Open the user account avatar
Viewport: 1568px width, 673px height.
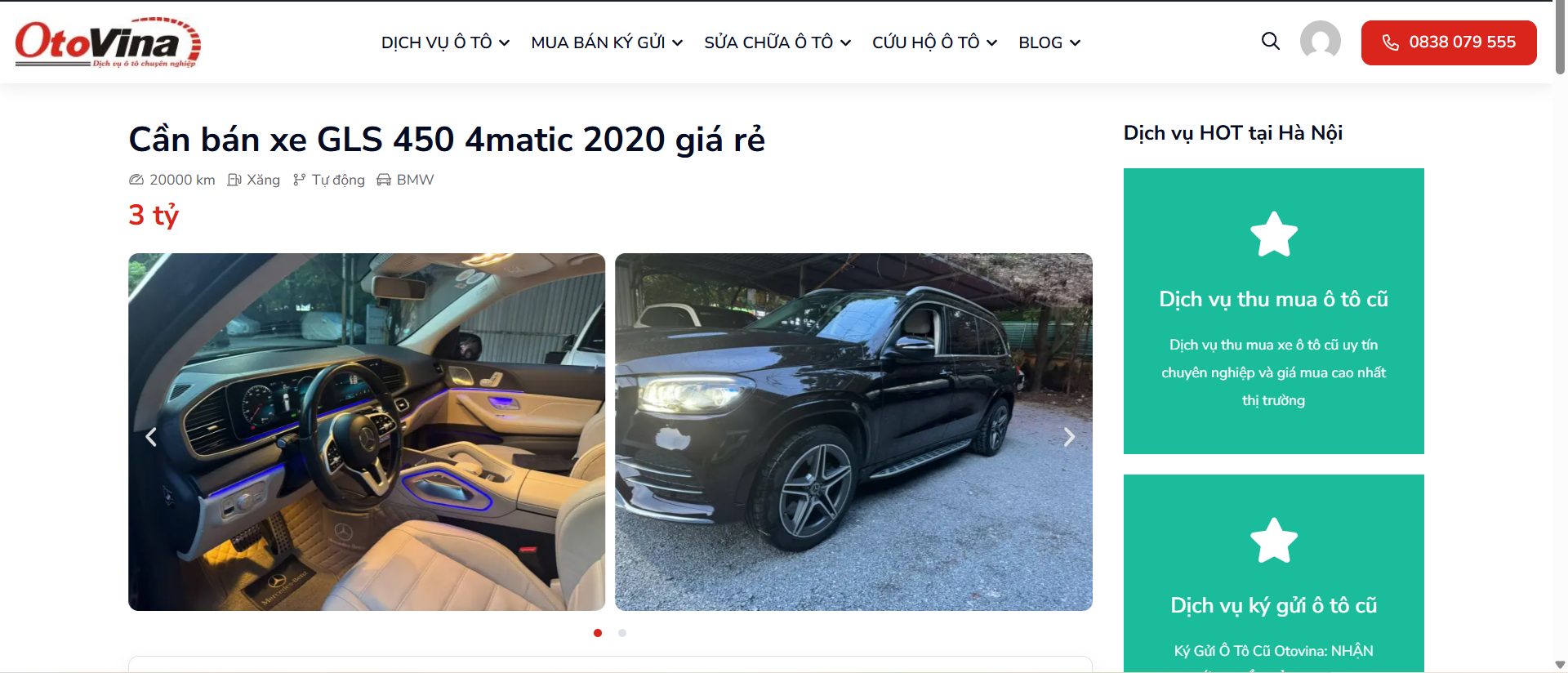(x=1320, y=41)
